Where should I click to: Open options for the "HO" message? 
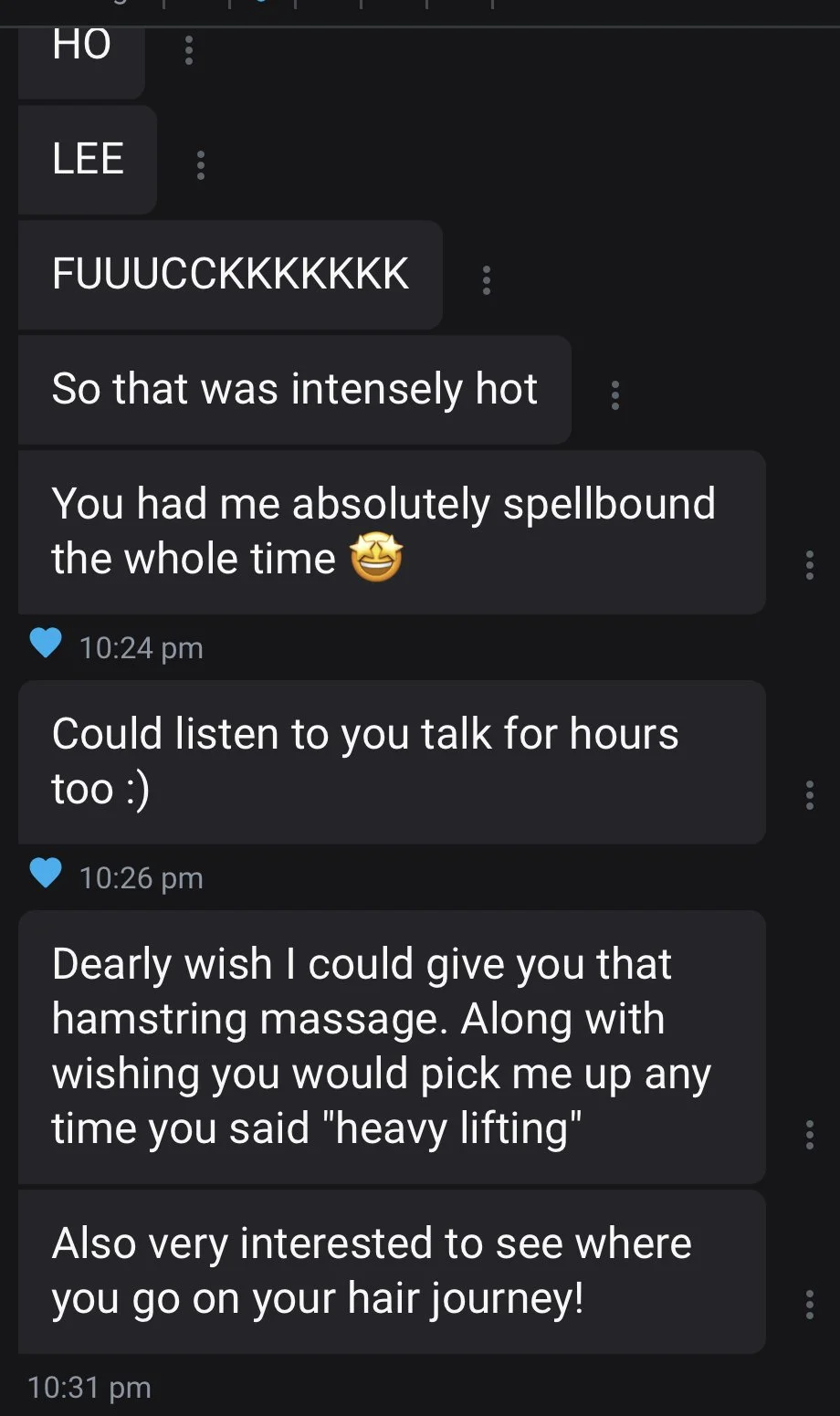(x=189, y=49)
